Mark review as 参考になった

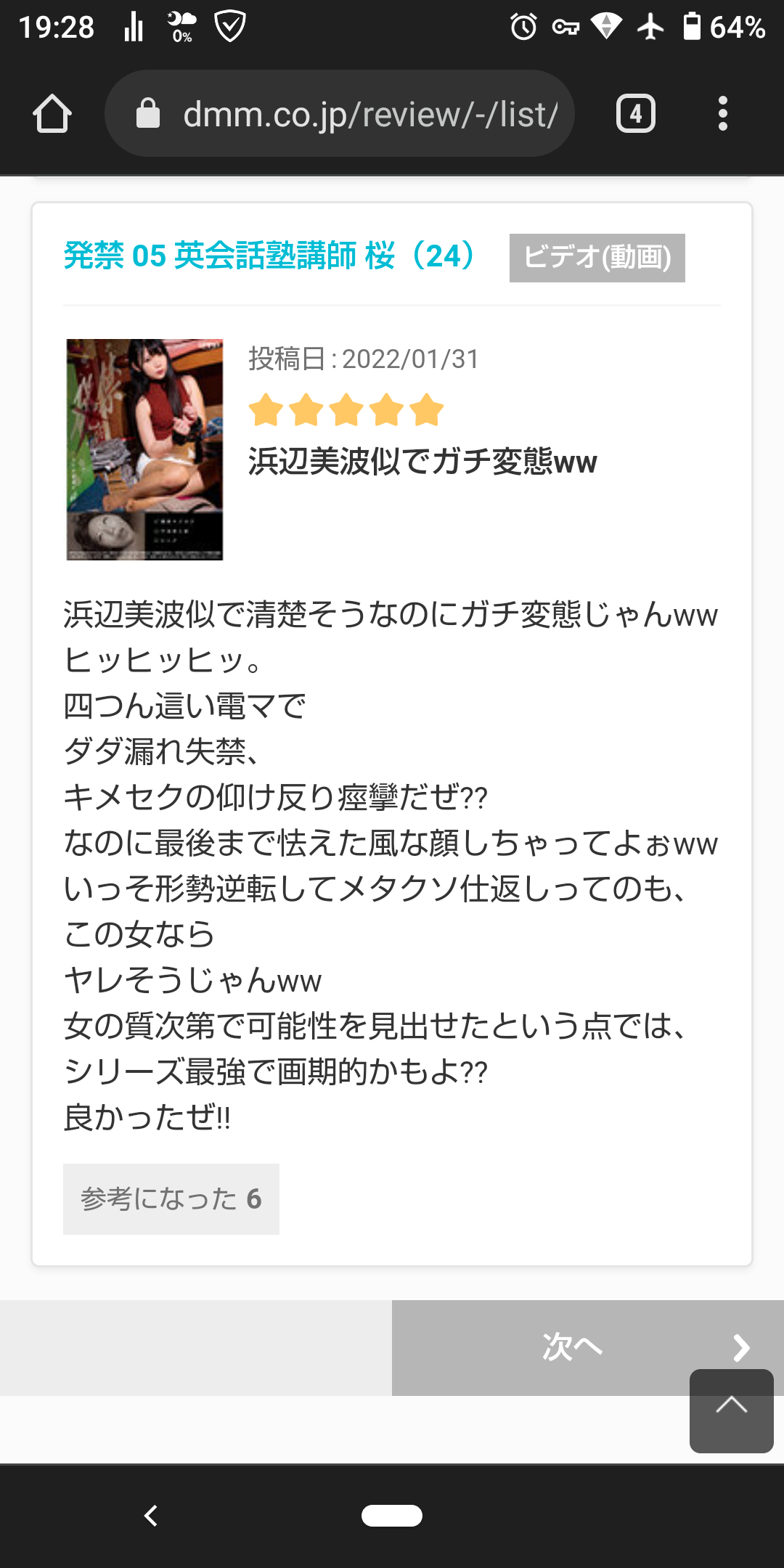coord(171,1199)
